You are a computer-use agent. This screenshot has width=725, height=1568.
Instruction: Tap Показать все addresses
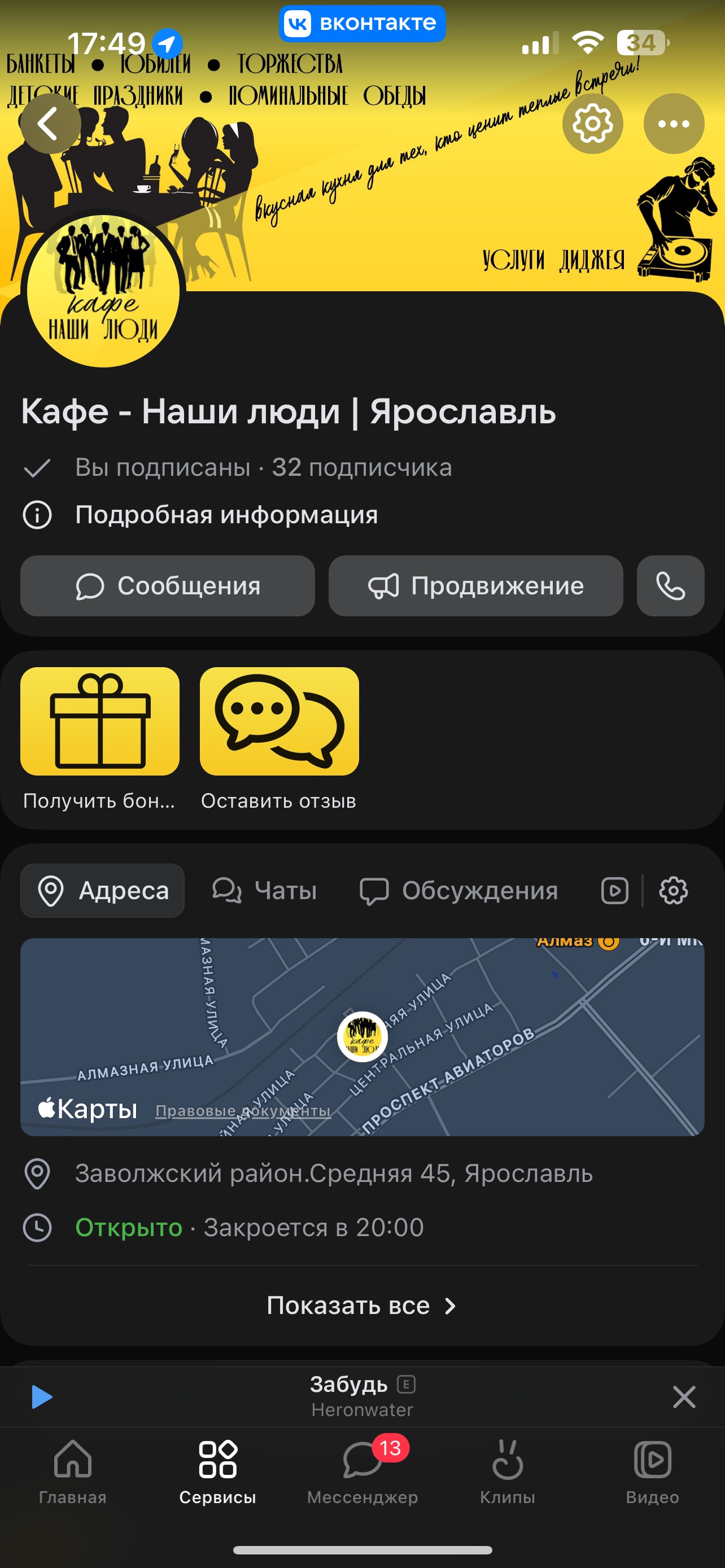361,1305
